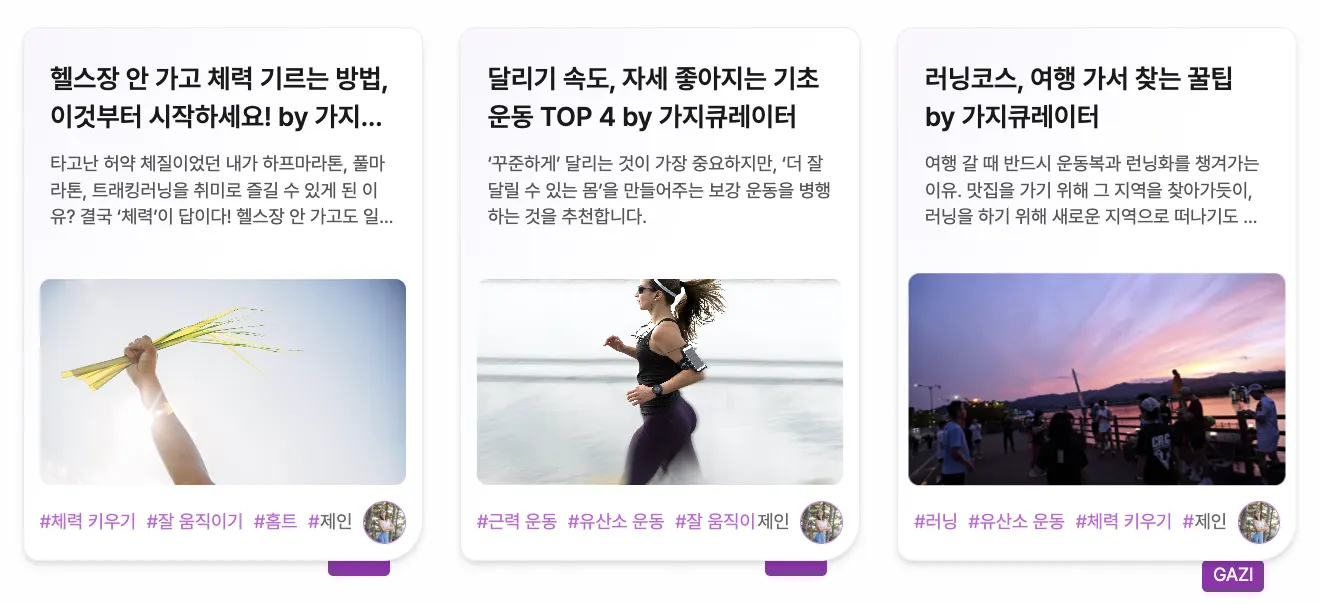This screenshot has width=1320, height=604.
Task: Tap the GAZI badge under the 러닝코스 card
Action: coord(1233,575)
